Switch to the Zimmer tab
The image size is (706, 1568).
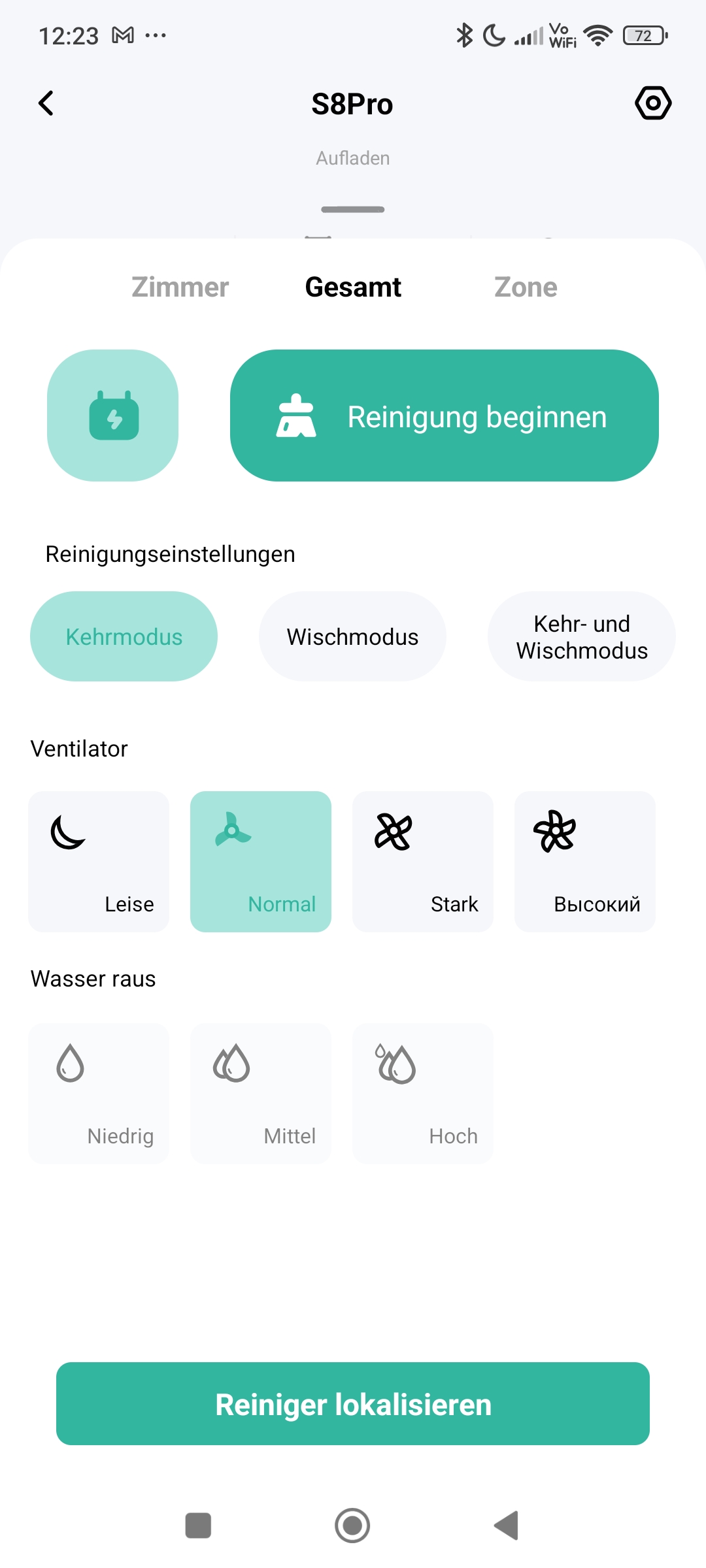pos(180,287)
